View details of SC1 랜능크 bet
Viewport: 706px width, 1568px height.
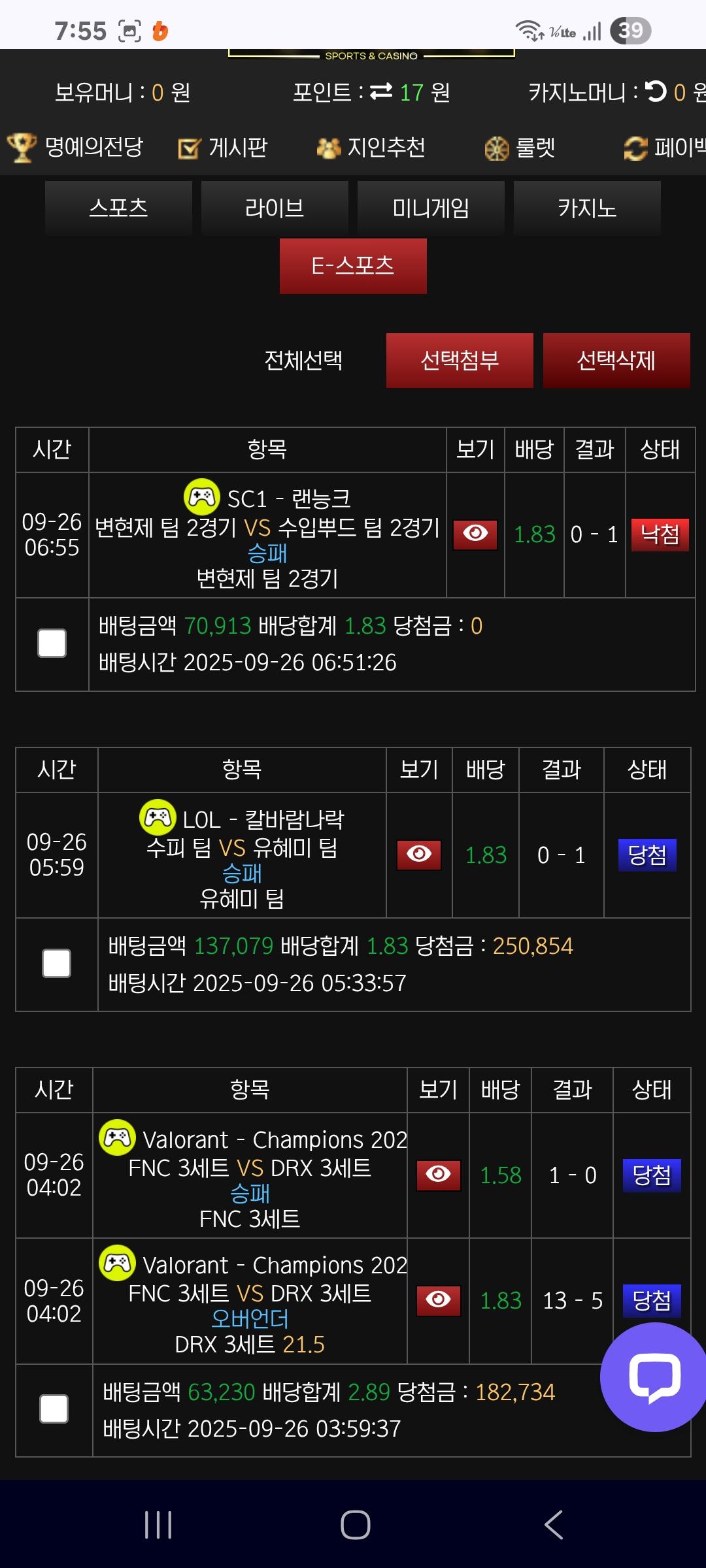(475, 534)
